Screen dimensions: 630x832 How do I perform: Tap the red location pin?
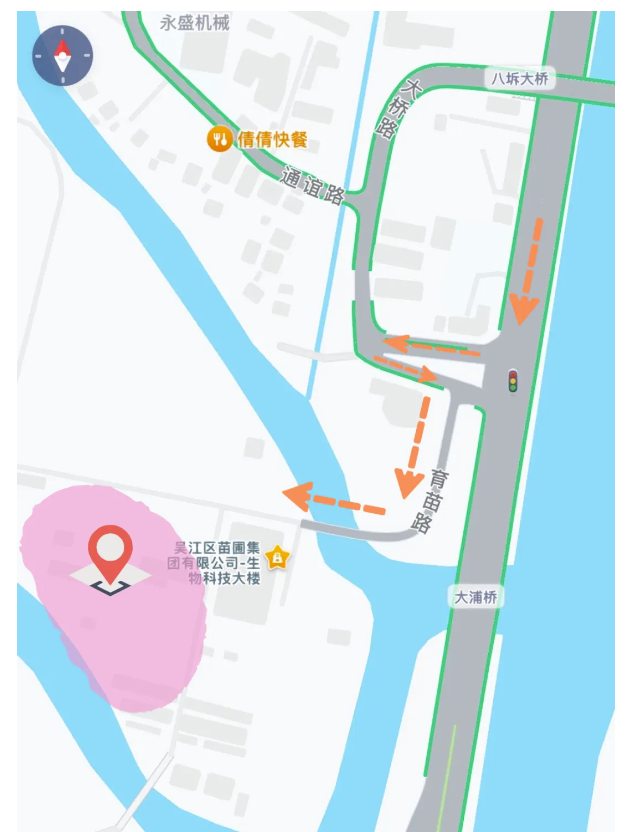tap(110, 551)
